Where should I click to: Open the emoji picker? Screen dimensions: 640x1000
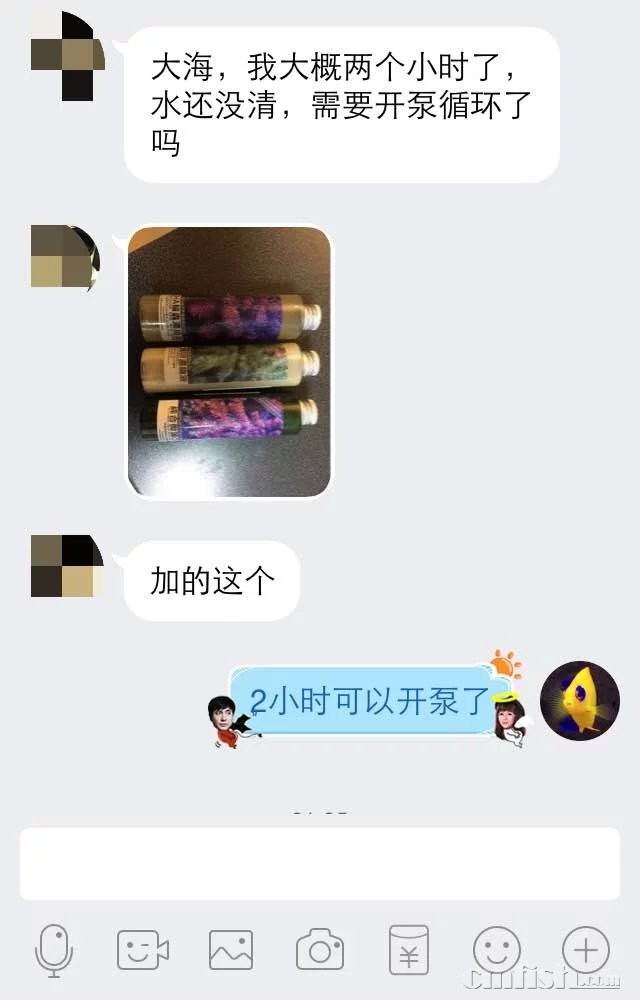tap(497, 950)
